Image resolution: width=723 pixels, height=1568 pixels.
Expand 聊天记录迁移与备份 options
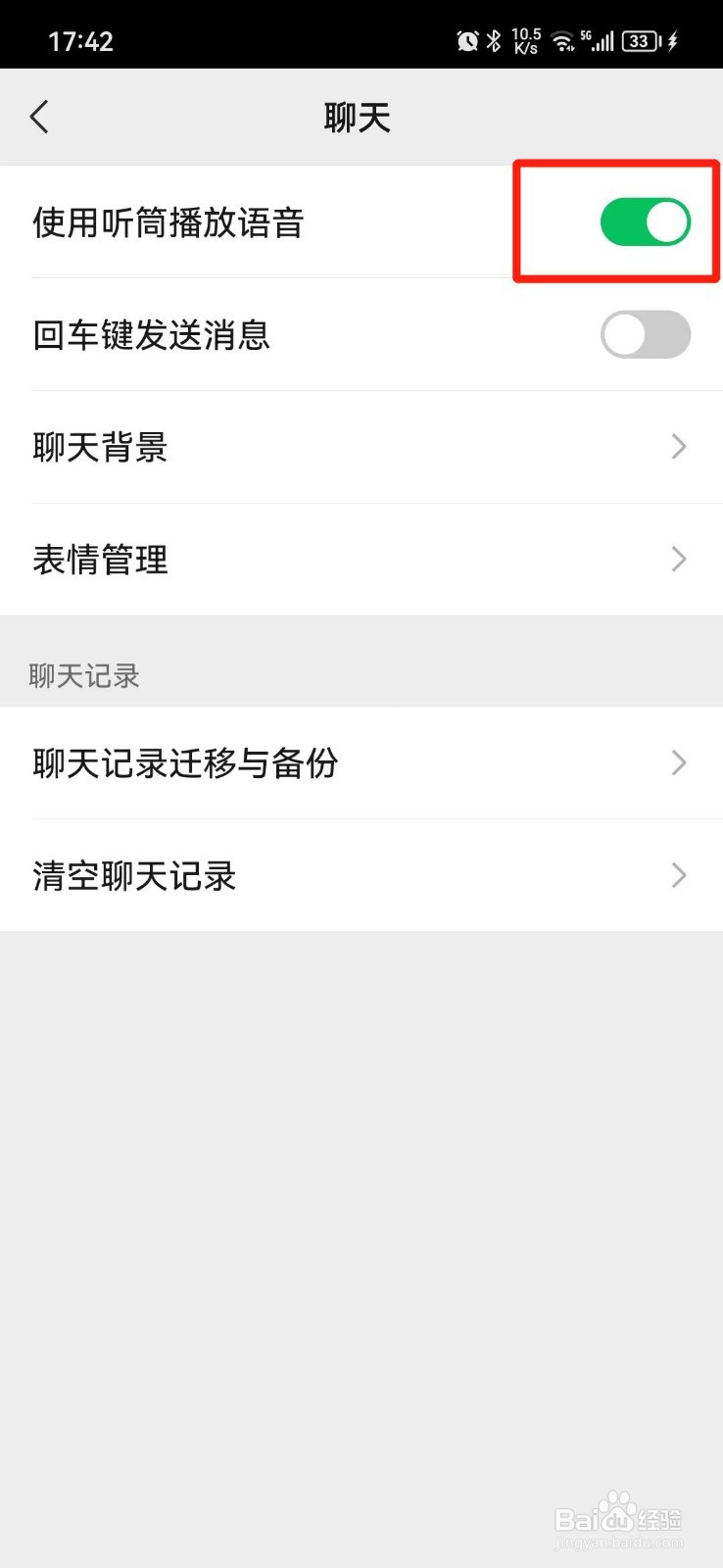point(677,763)
